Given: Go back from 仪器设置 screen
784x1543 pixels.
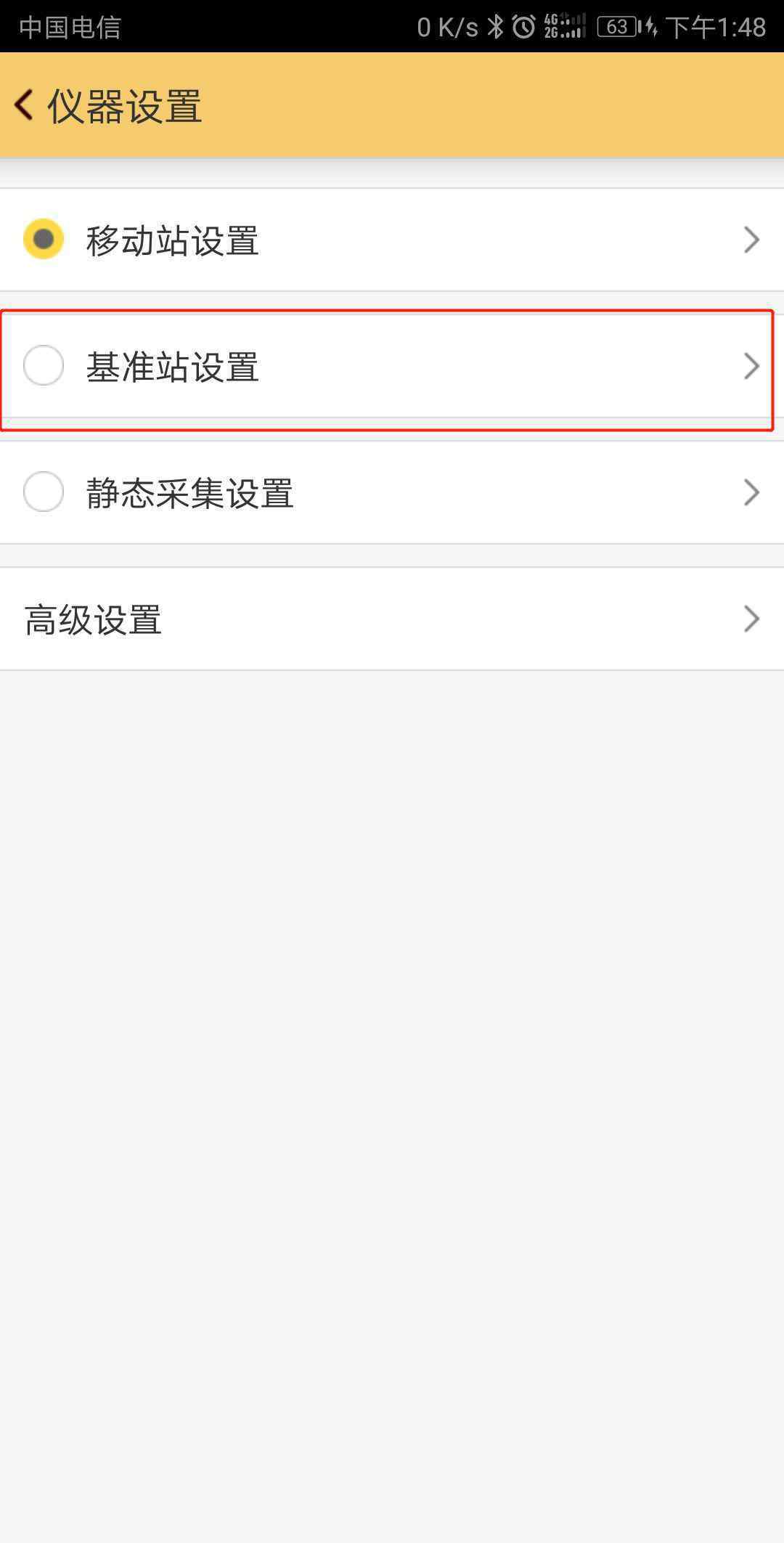Looking at the screenshot, I should tap(24, 105).
